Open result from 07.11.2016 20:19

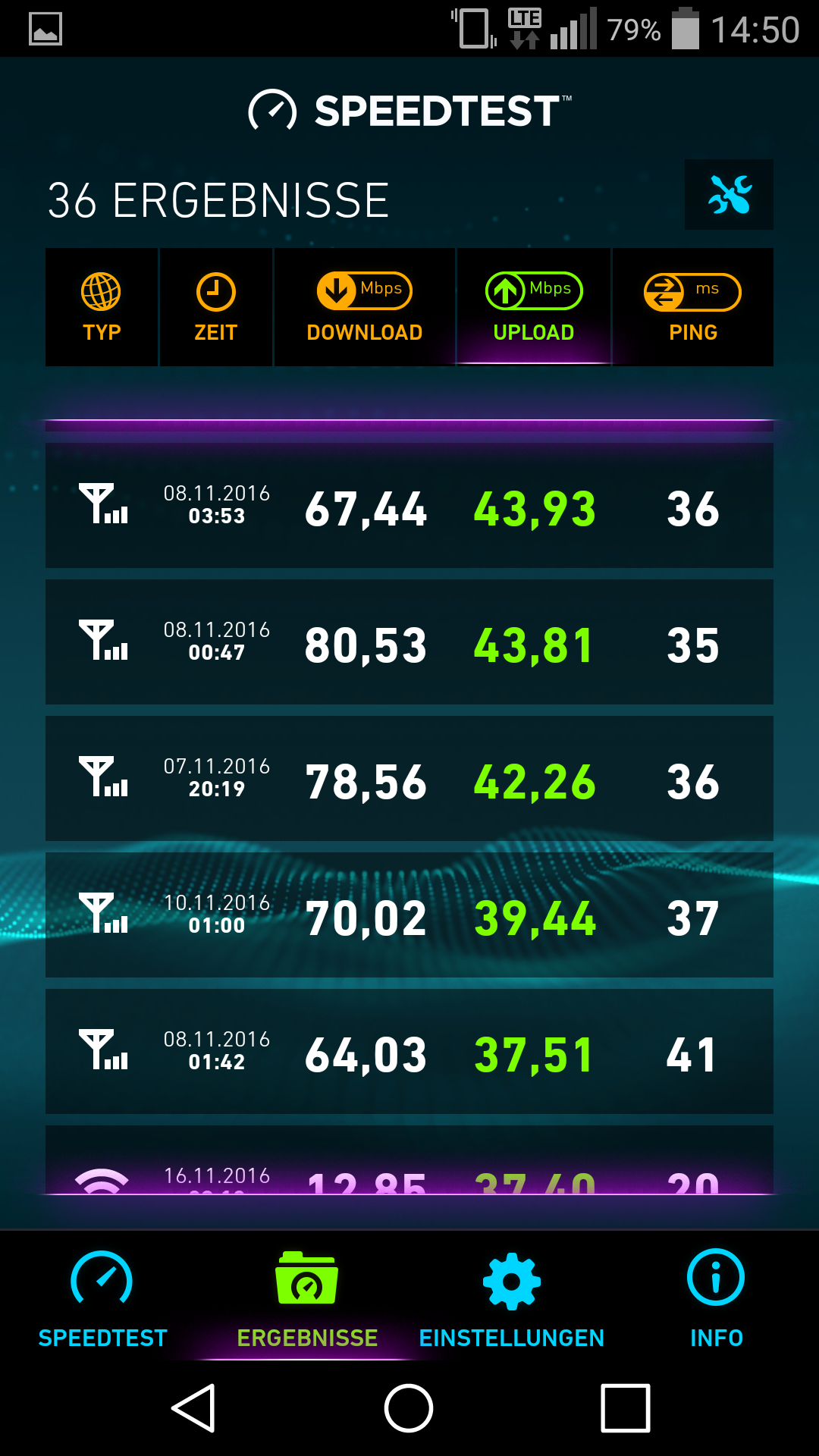coord(409,779)
